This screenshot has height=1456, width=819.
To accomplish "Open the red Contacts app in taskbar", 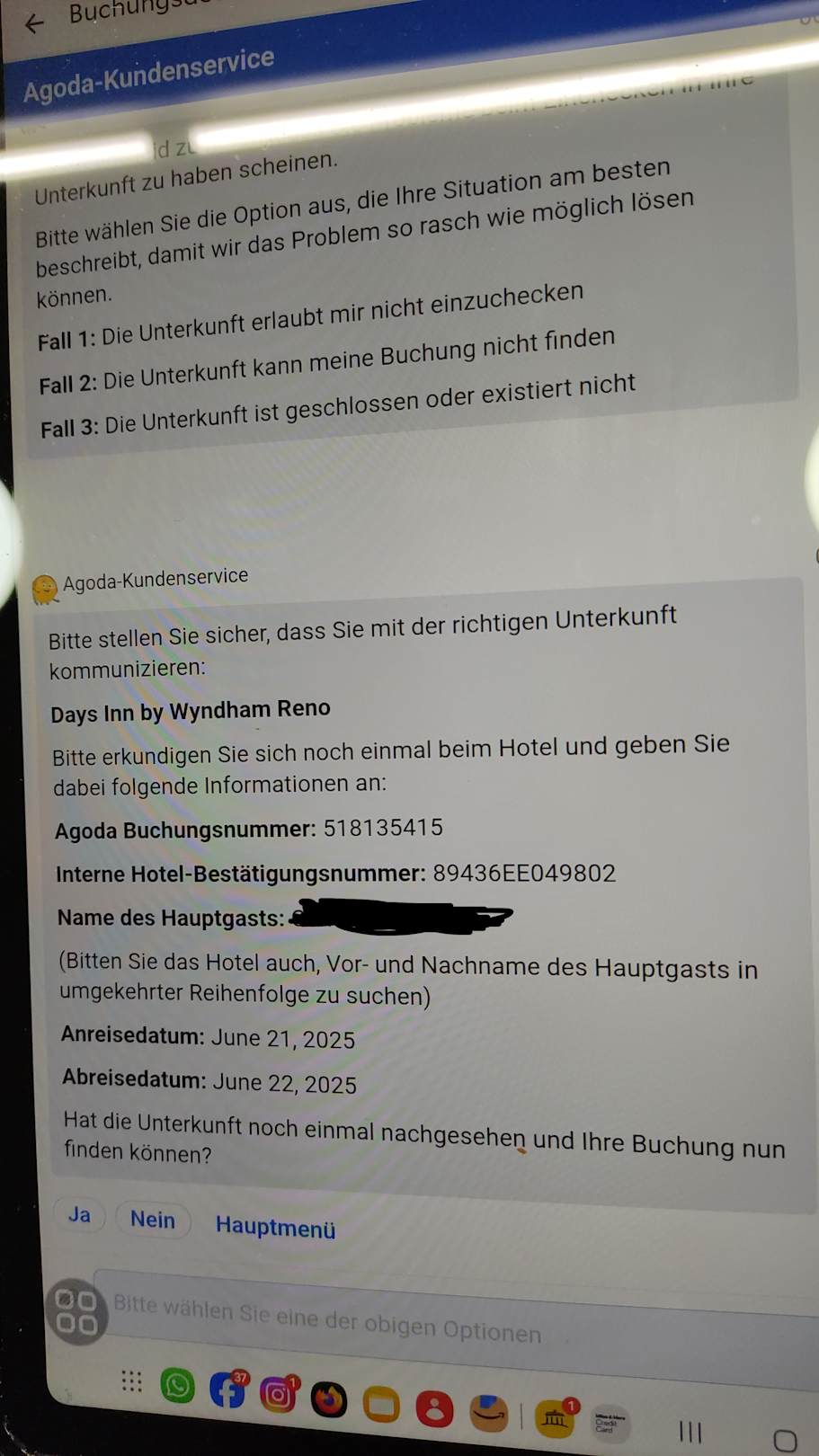I will click(434, 1408).
